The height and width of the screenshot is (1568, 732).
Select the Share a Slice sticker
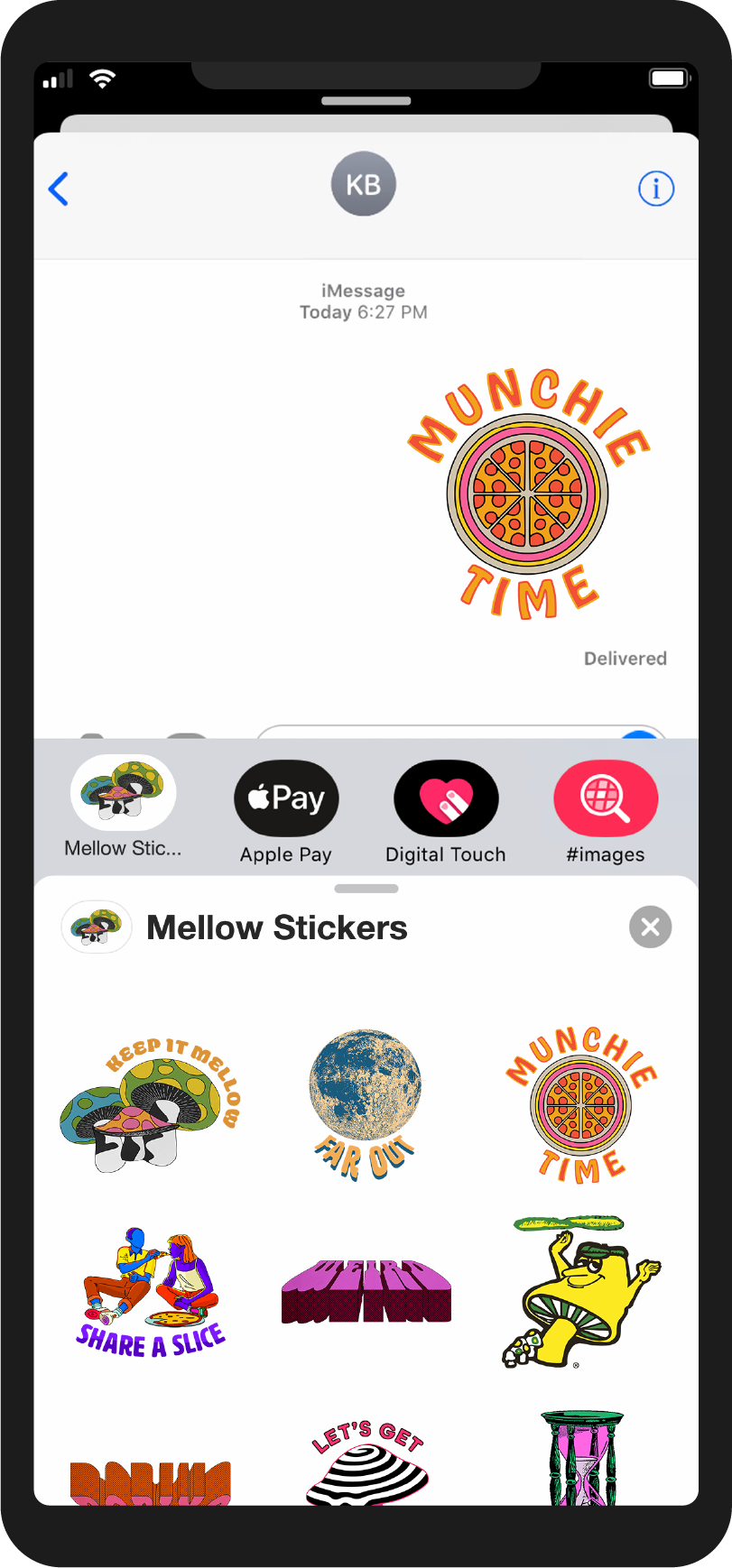point(151,1292)
